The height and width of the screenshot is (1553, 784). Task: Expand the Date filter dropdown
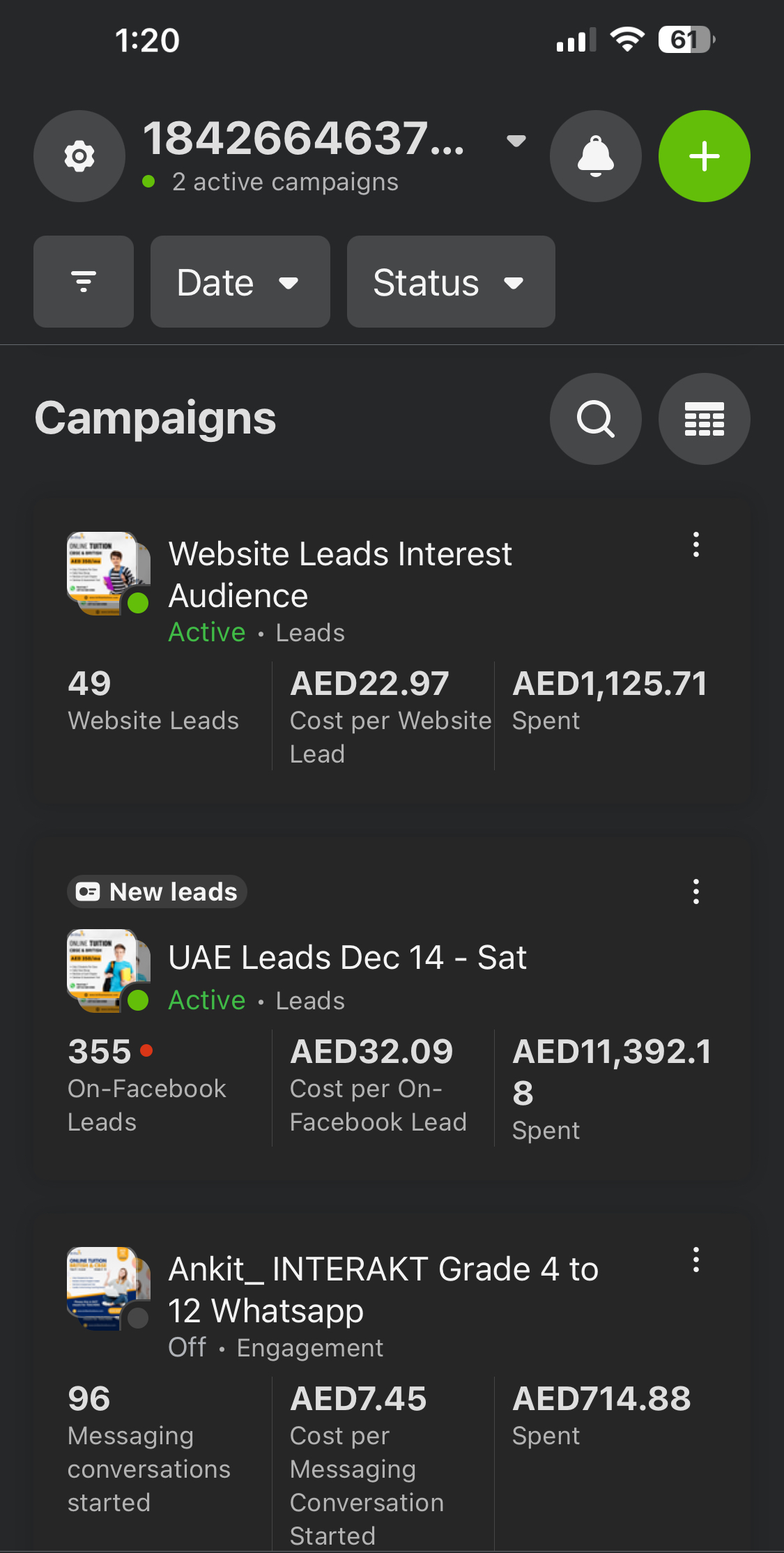pyautogui.click(x=240, y=282)
